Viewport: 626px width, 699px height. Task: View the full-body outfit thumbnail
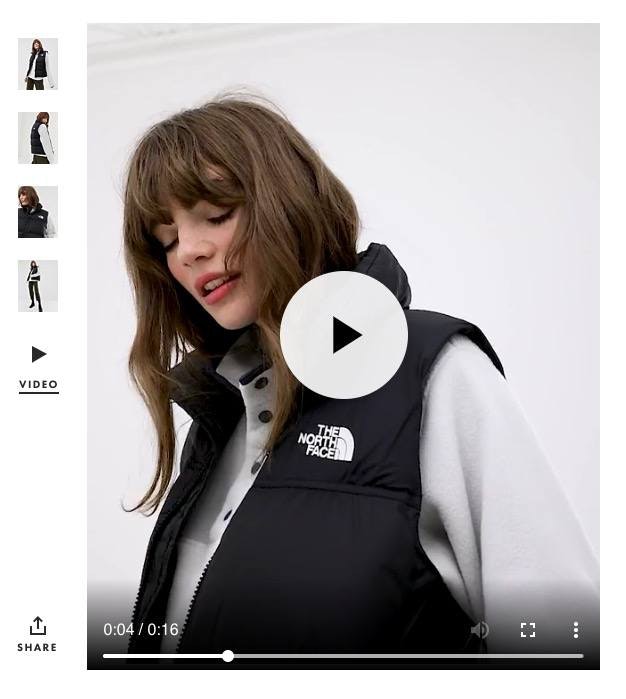(38, 286)
